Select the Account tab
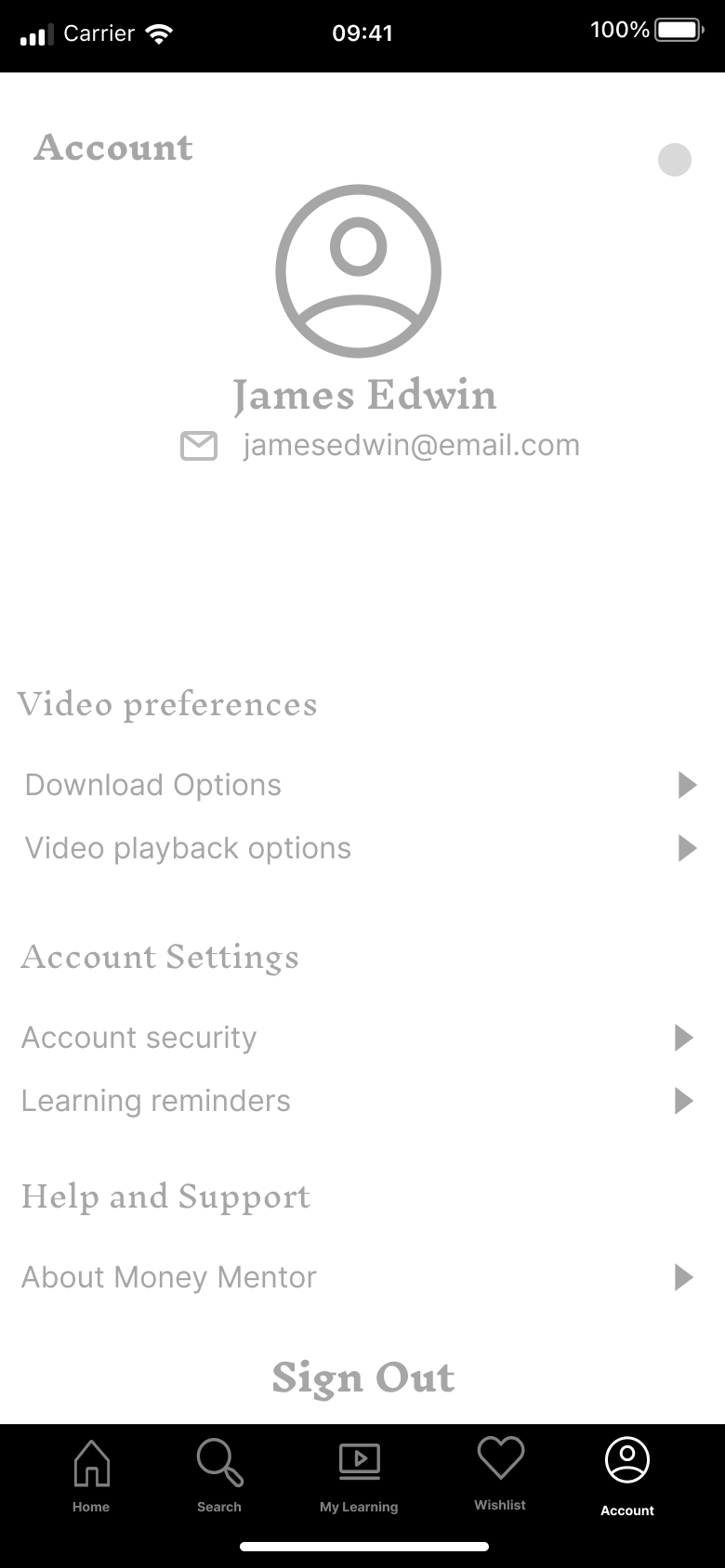 pos(627,1477)
